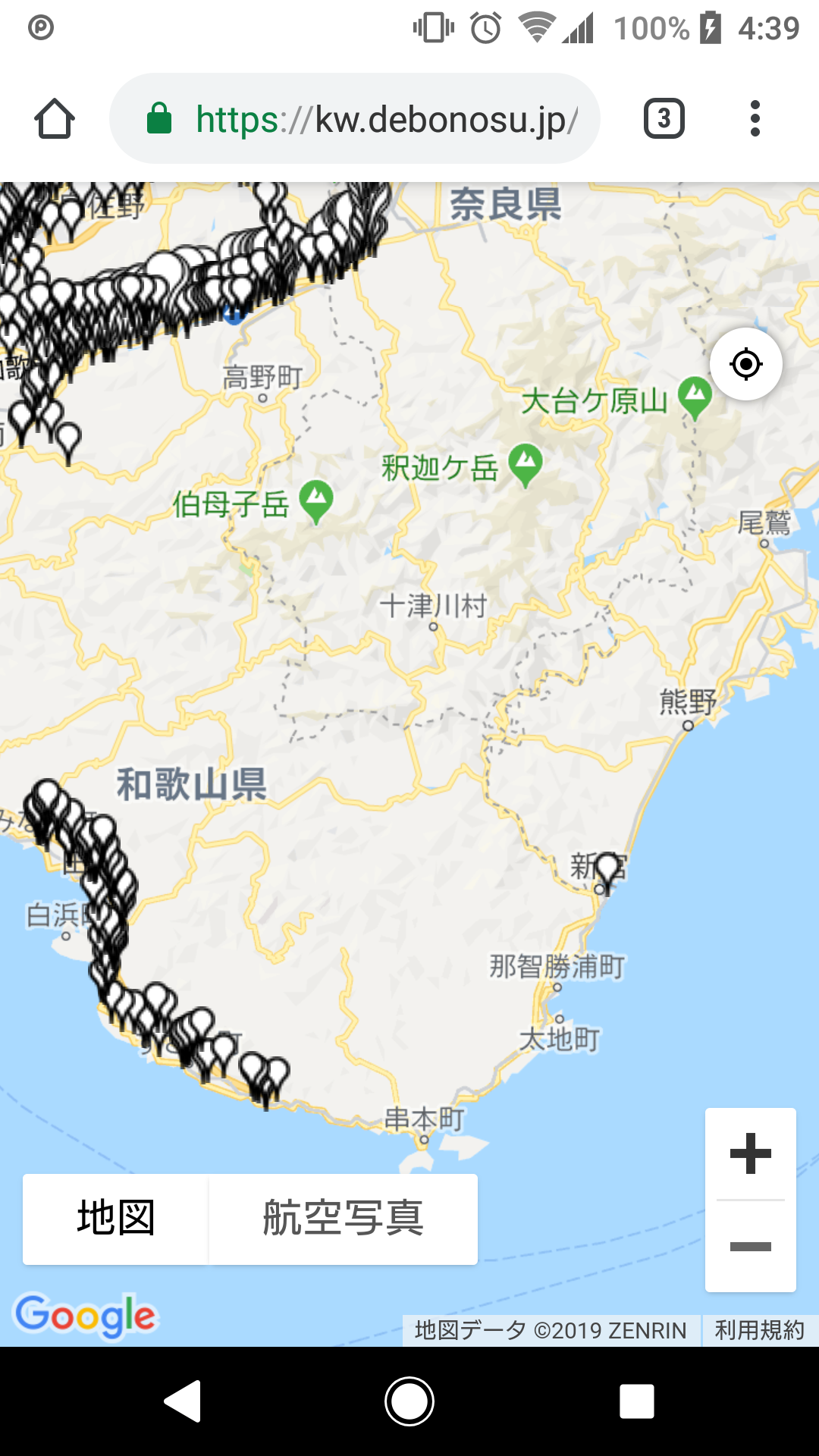Return to the Android home screen
This screenshot has width=819, height=1456.
coord(409,1401)
